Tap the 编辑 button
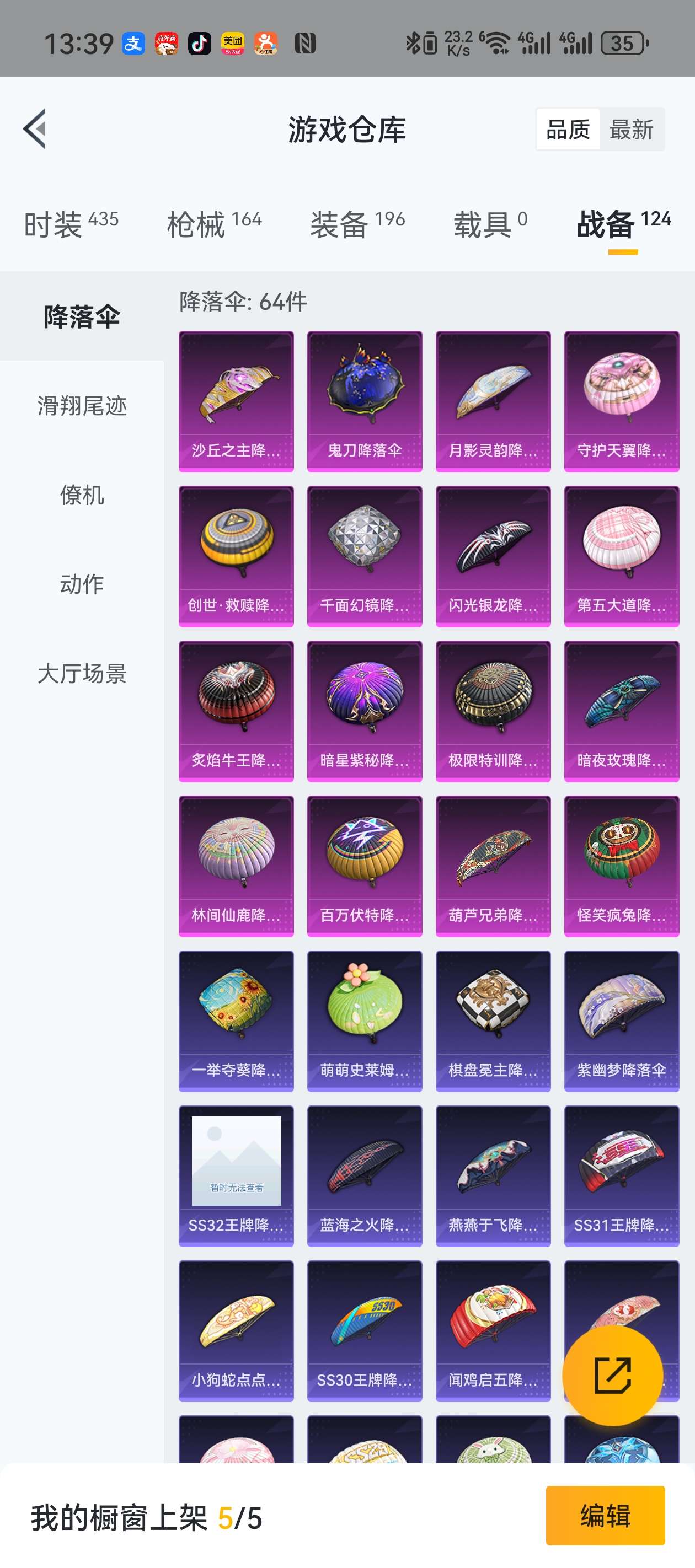The image size is (695, 1568). coord(605,1515)
